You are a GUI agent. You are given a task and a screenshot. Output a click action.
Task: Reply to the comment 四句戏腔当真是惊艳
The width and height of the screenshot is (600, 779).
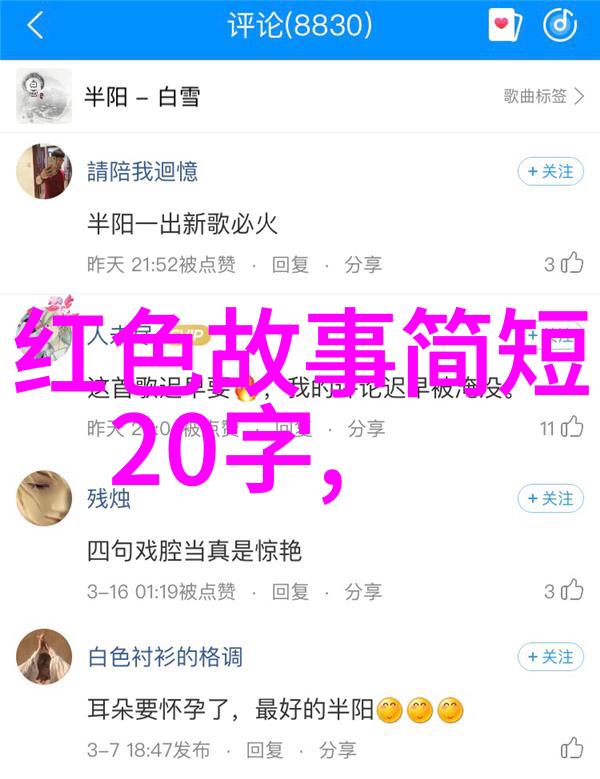click(290, 590)
